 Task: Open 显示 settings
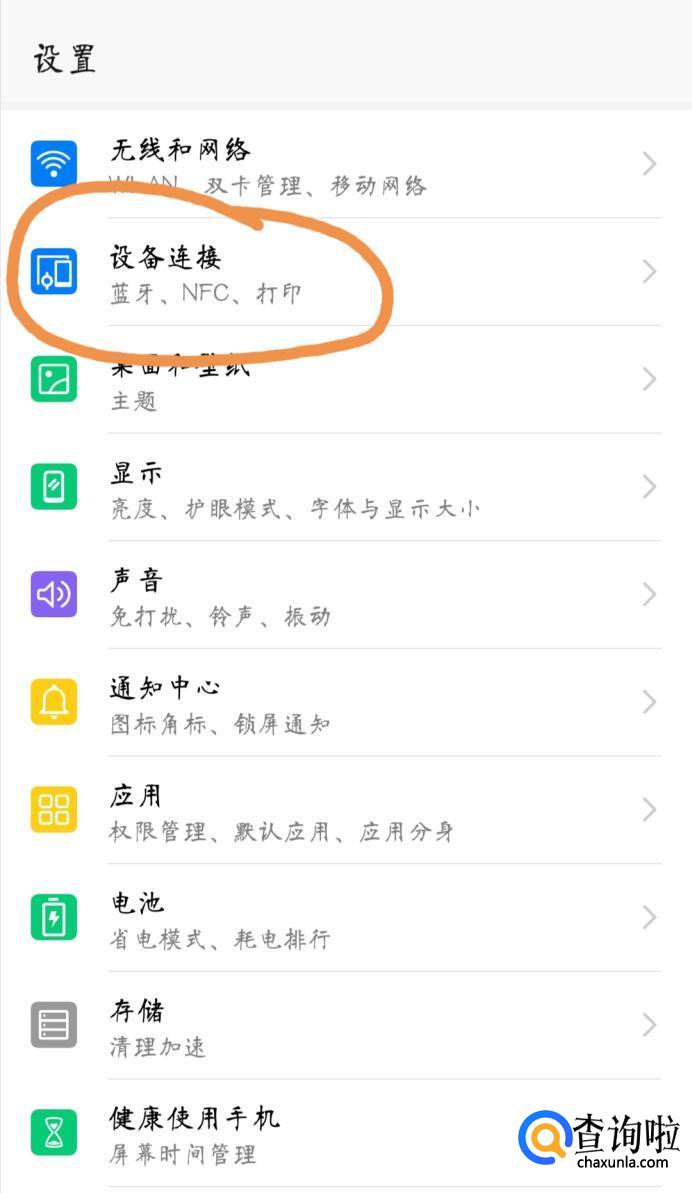pos(345,489)
